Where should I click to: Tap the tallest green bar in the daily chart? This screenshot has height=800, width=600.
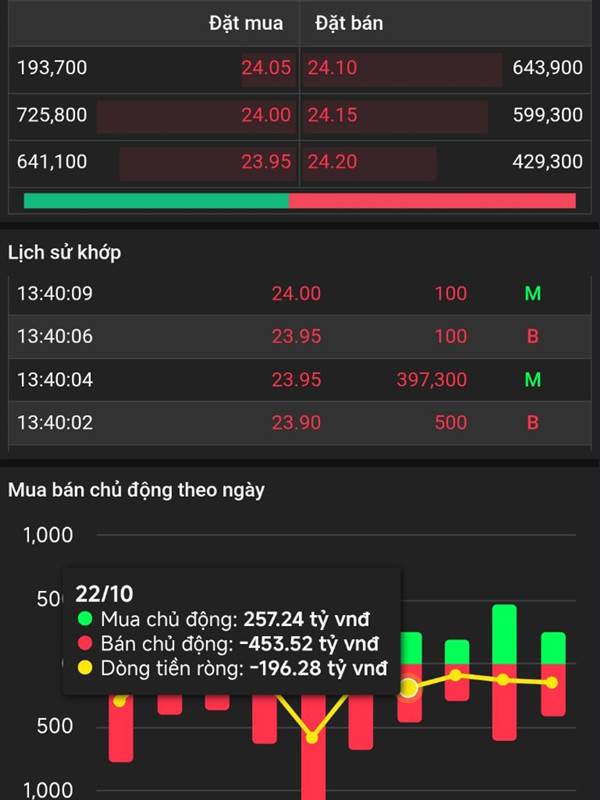pos(504,635)
